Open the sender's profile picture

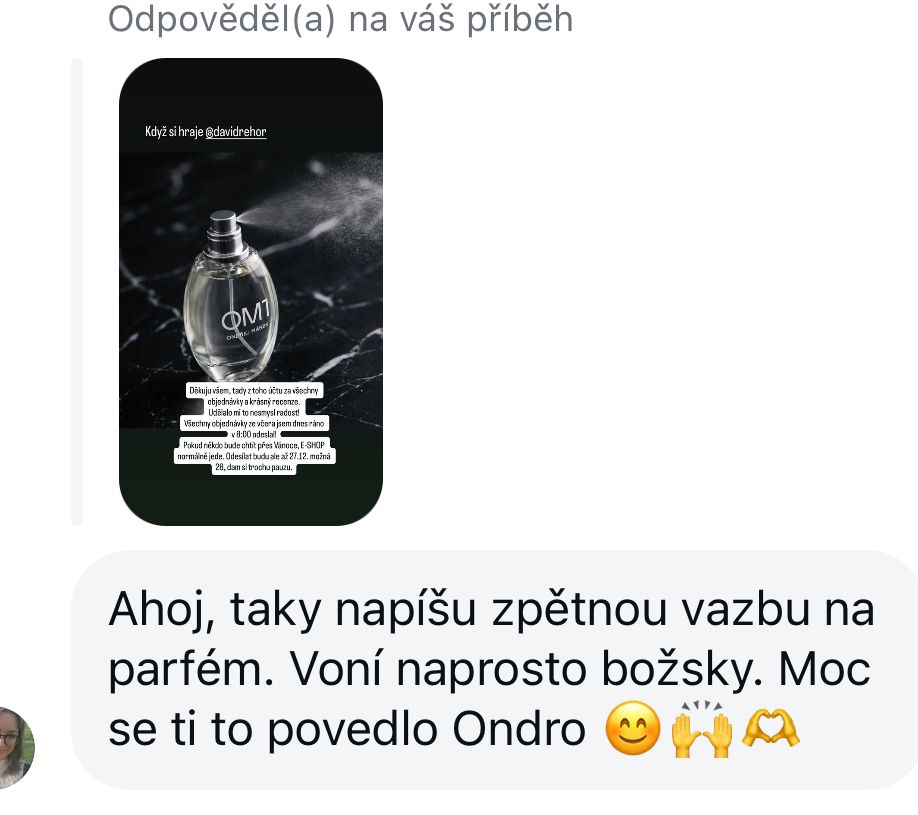14,748
